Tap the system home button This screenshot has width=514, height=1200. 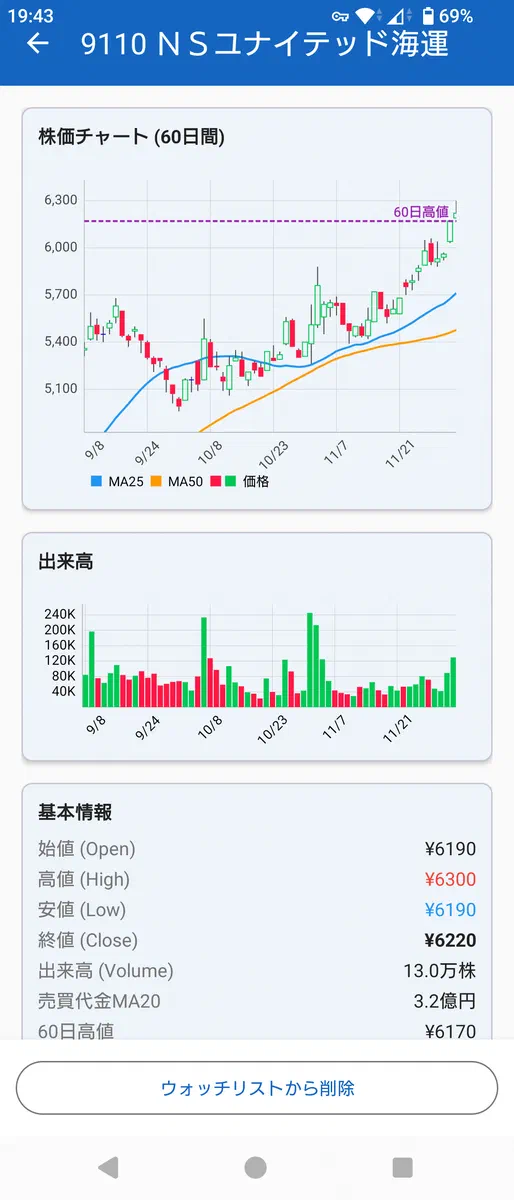(256, 1167)
